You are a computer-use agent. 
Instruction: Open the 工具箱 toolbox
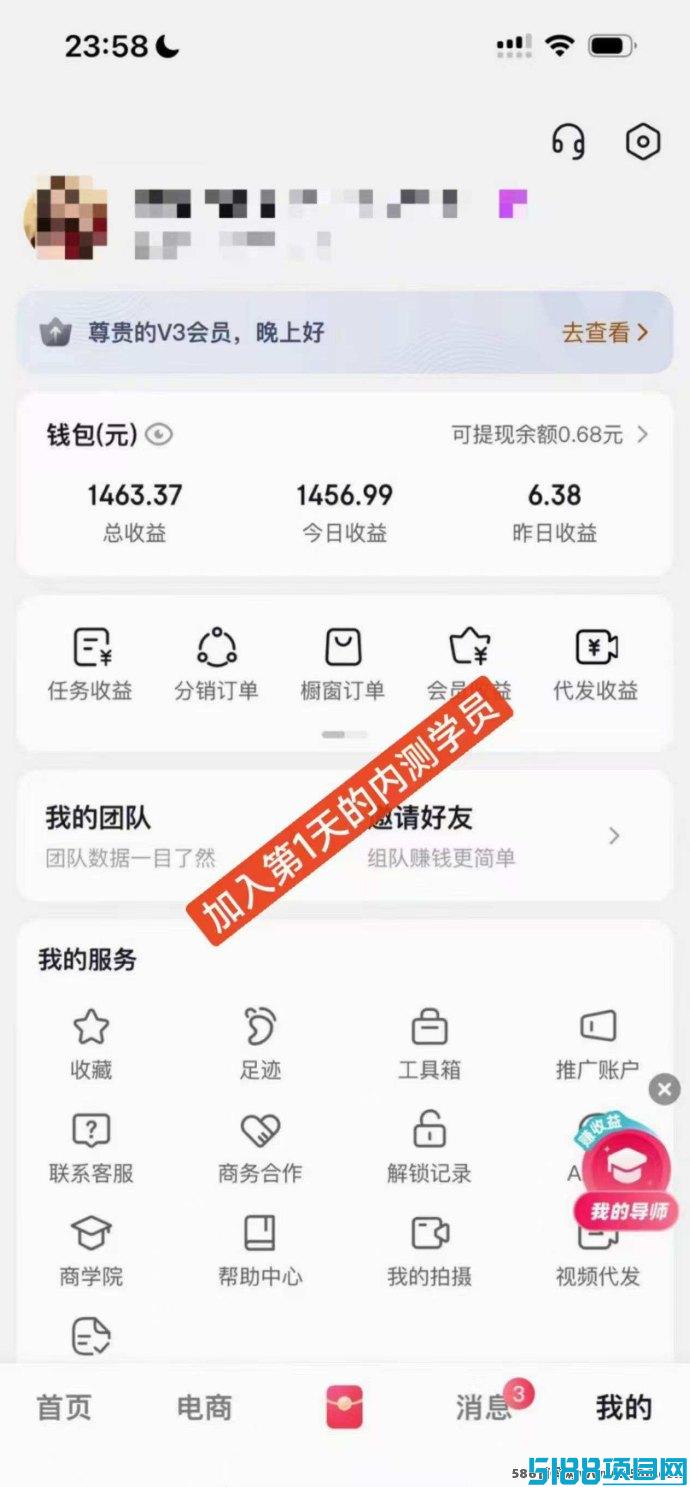click(429, 1044)
